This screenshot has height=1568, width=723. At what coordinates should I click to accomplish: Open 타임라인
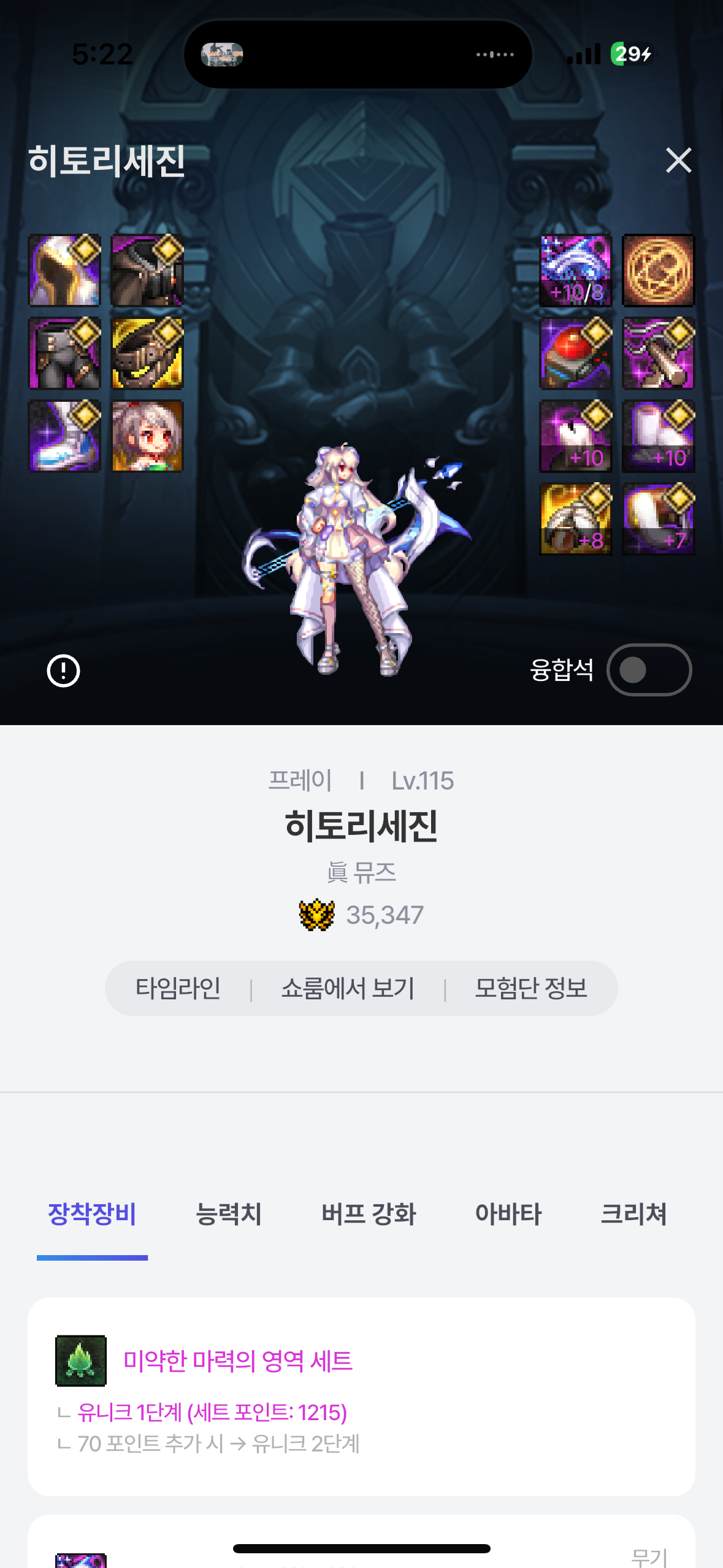pos(178,988)
